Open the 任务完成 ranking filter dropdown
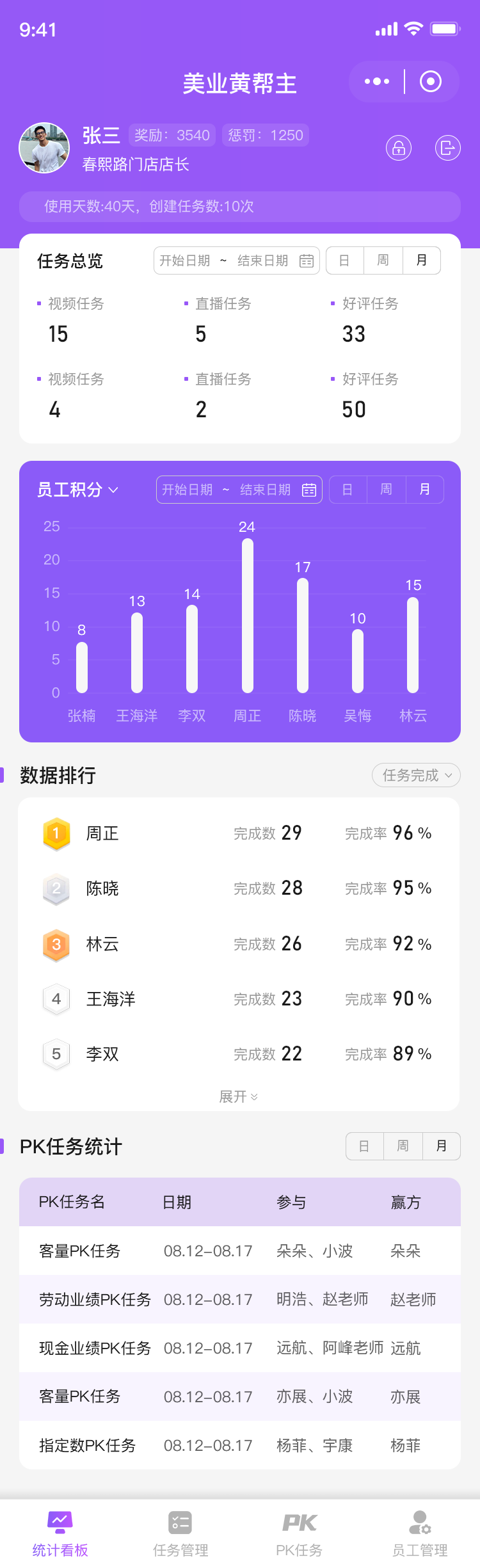The image size is (480, 1568). [416, 775]
